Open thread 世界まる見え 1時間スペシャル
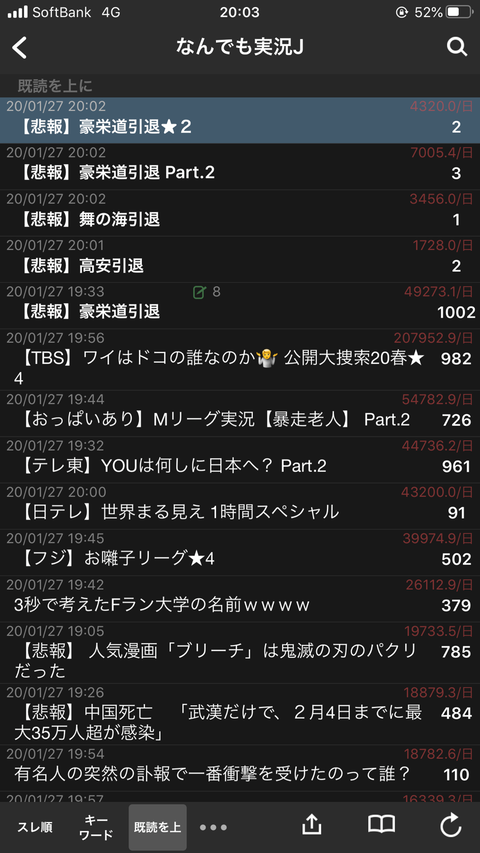 pos(240,506)
